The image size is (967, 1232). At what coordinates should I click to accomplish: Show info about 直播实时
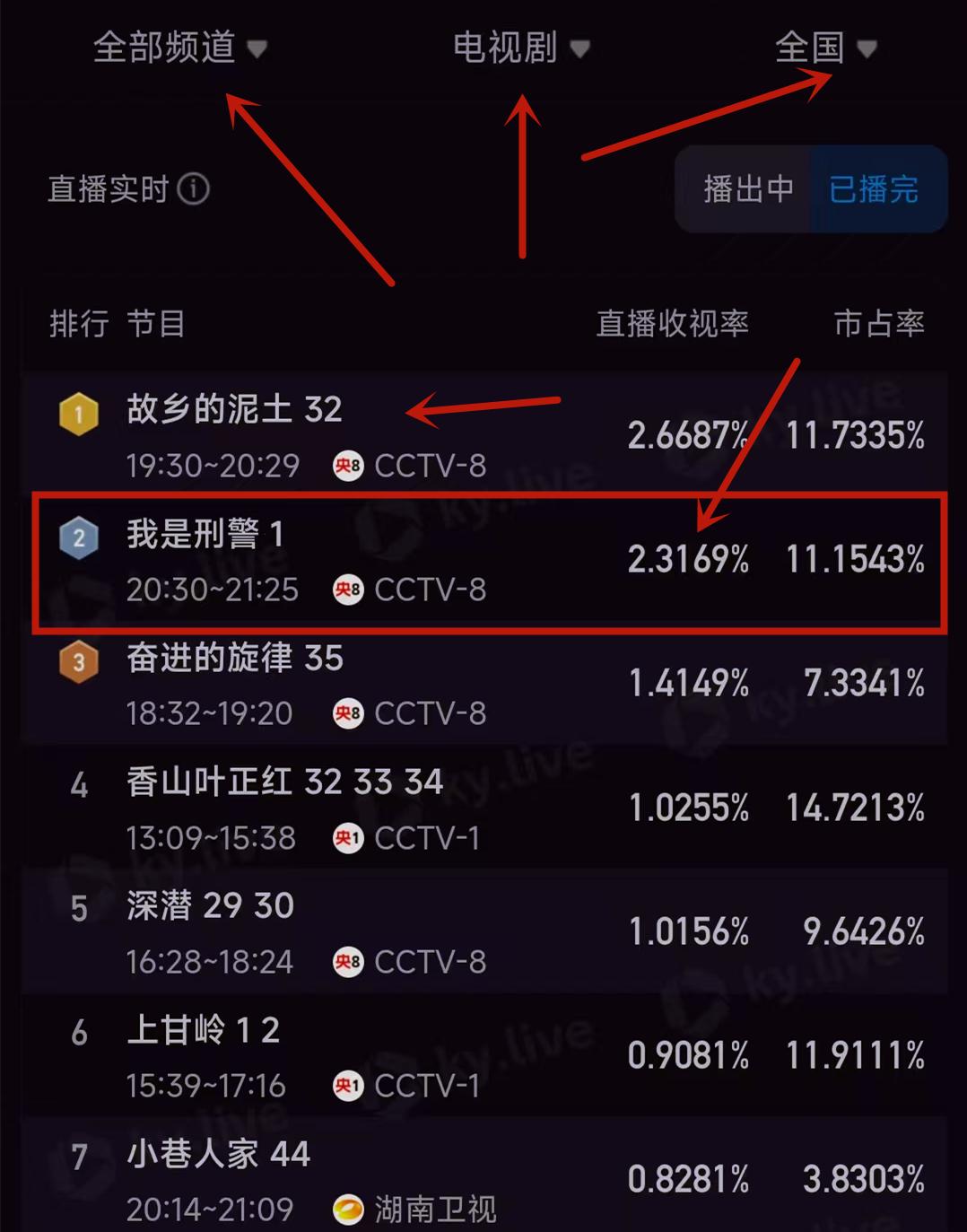point(194,189)
